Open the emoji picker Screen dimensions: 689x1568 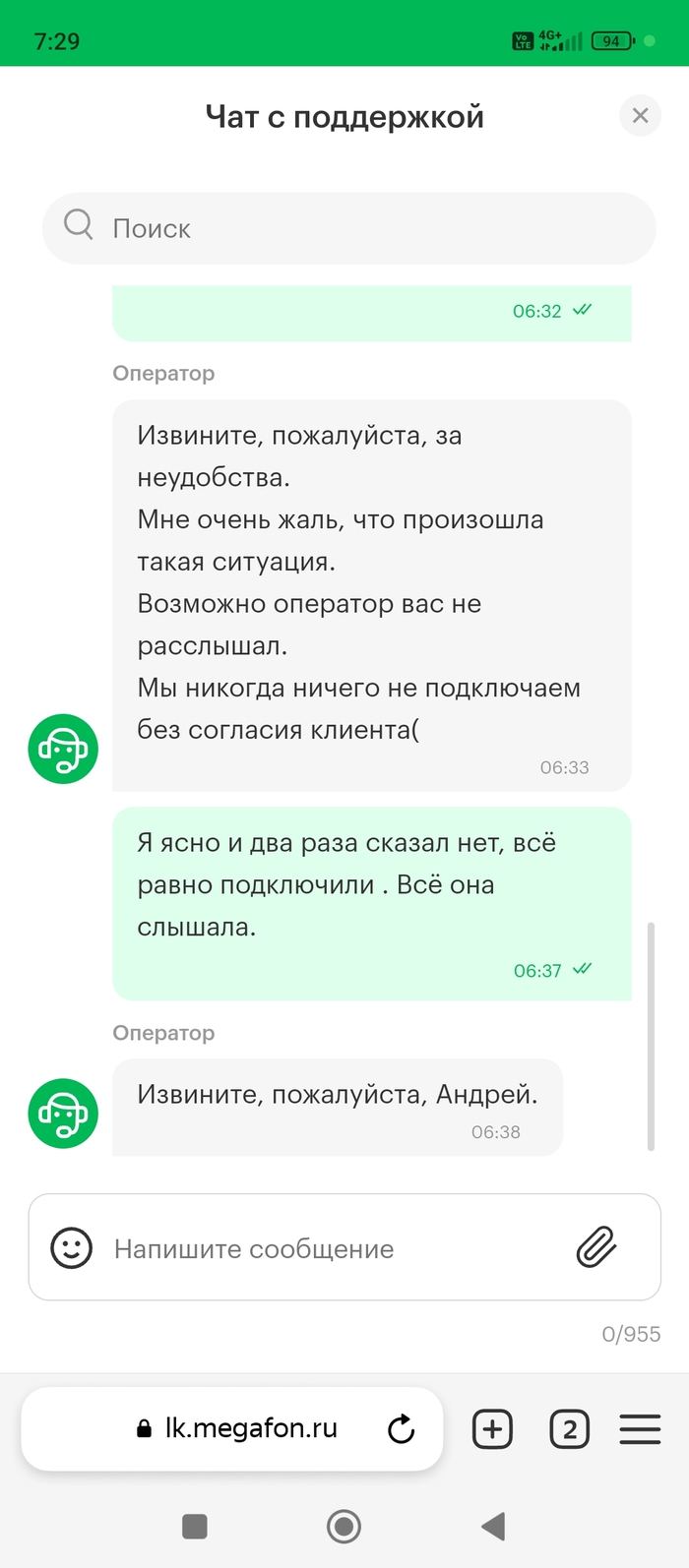[71, 1248]
